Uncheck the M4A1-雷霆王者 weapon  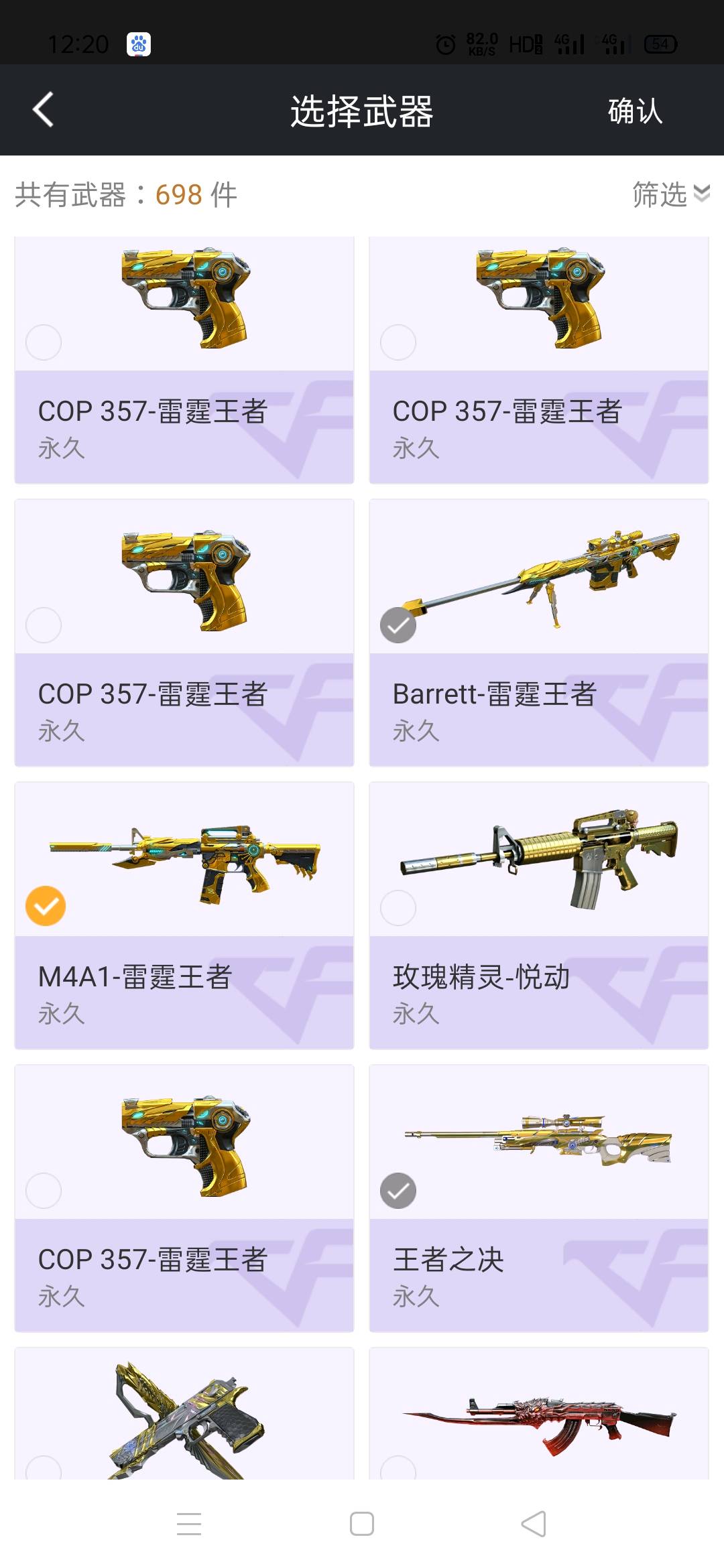tap(46, 906)
